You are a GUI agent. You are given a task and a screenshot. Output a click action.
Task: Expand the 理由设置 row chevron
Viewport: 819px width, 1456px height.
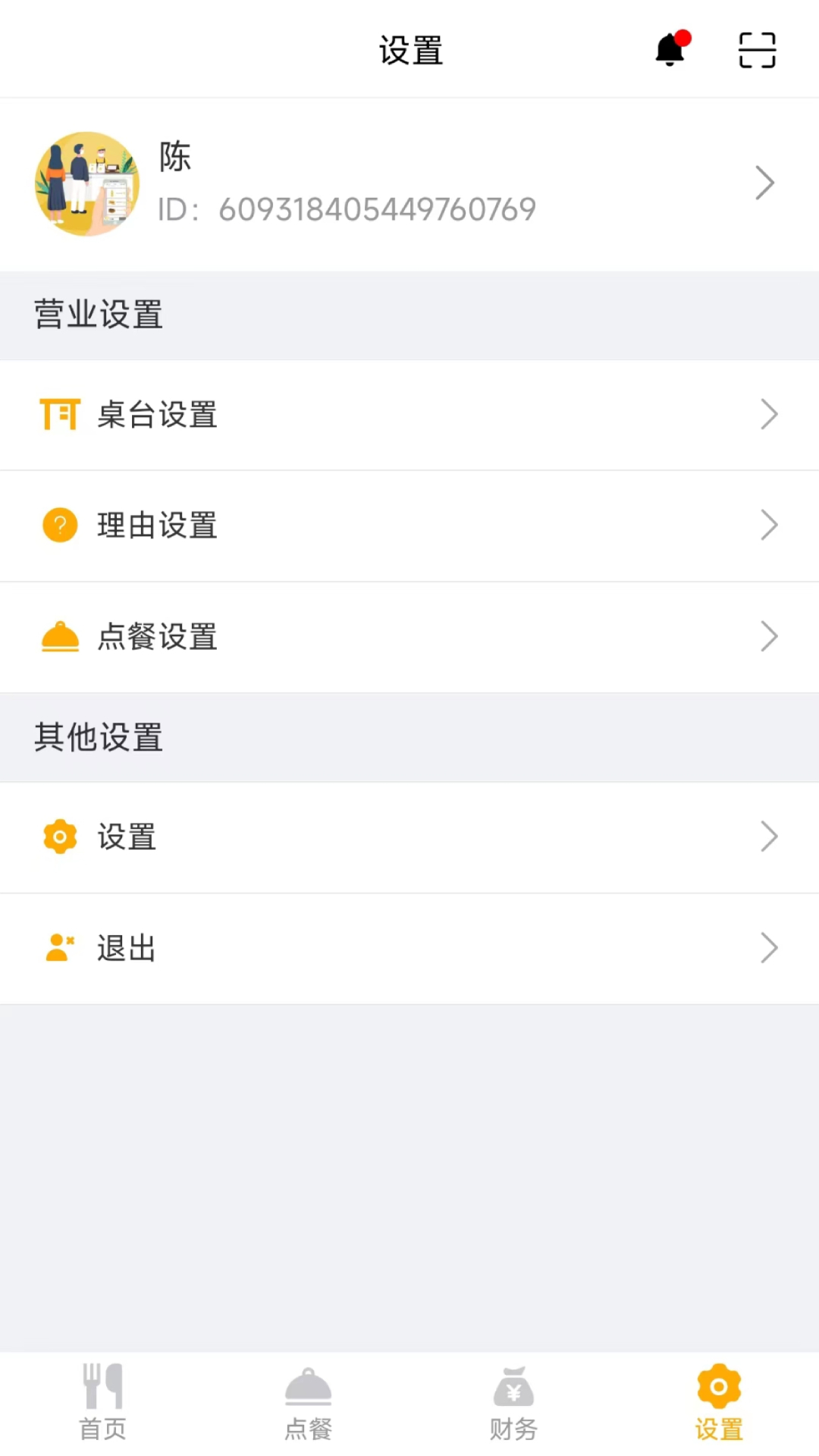pos(769,525)
